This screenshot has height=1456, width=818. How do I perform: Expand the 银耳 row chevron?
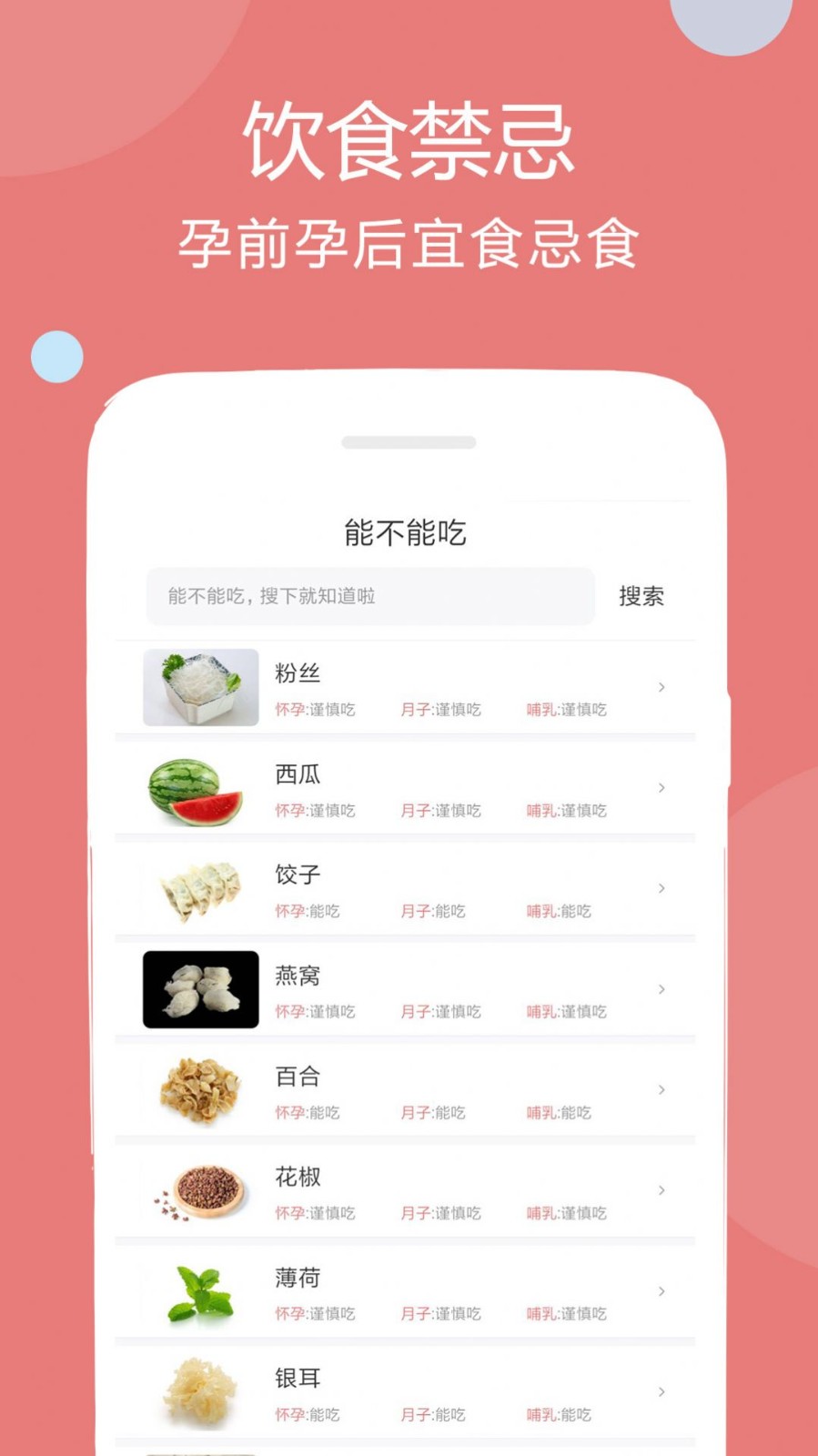661,1391
